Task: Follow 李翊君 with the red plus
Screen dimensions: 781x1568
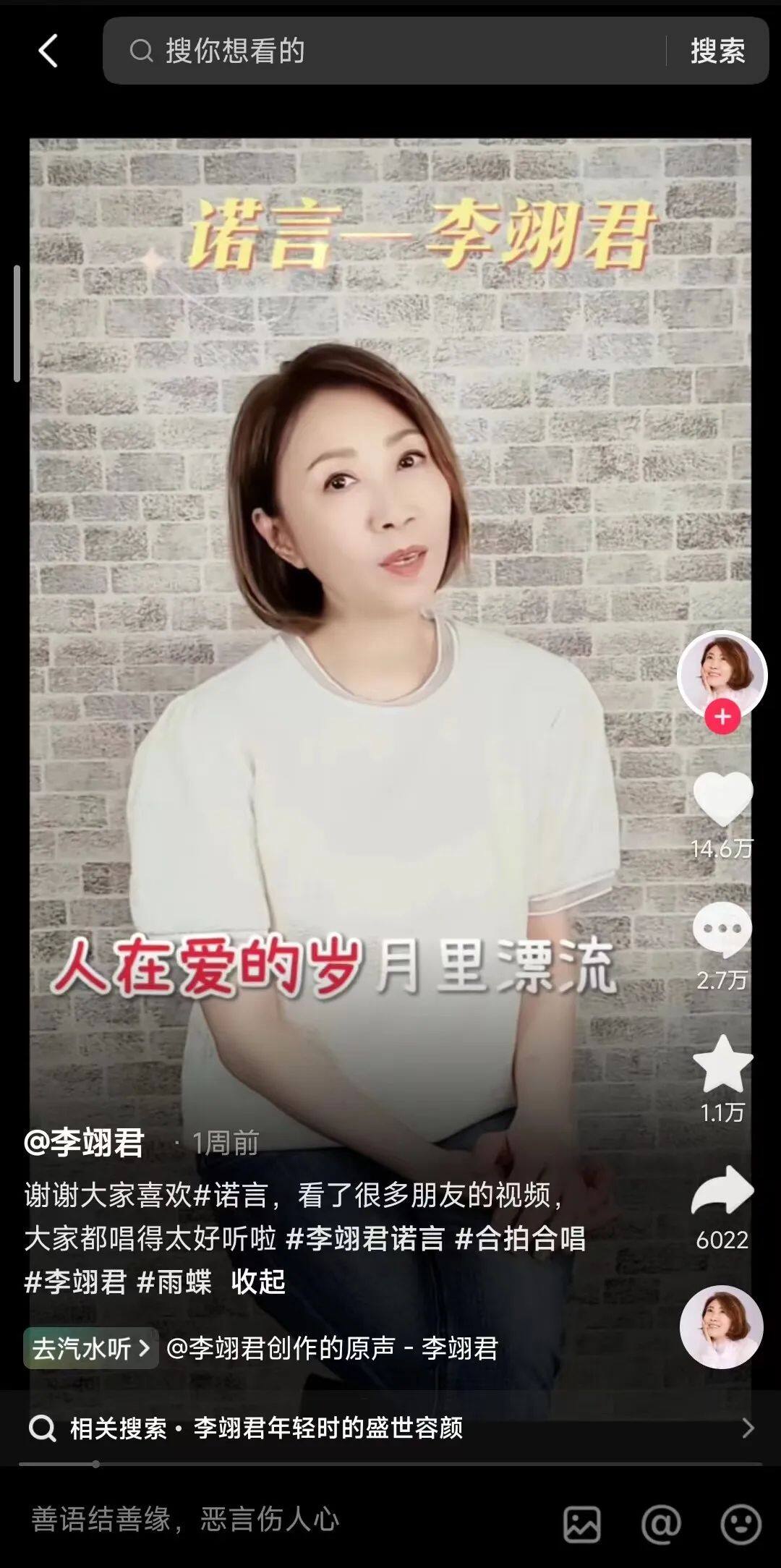Action: pyautogui.click(x=722, y=717)
